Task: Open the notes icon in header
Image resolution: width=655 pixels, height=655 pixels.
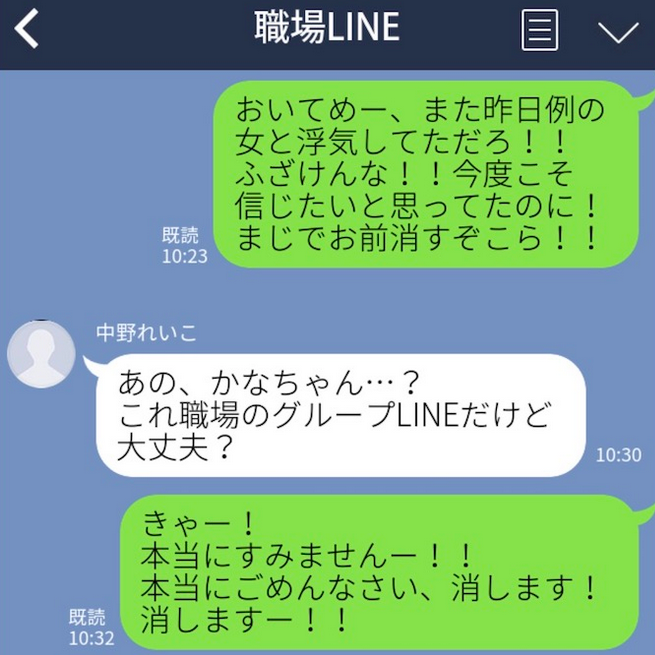Action: coord(540,31)
